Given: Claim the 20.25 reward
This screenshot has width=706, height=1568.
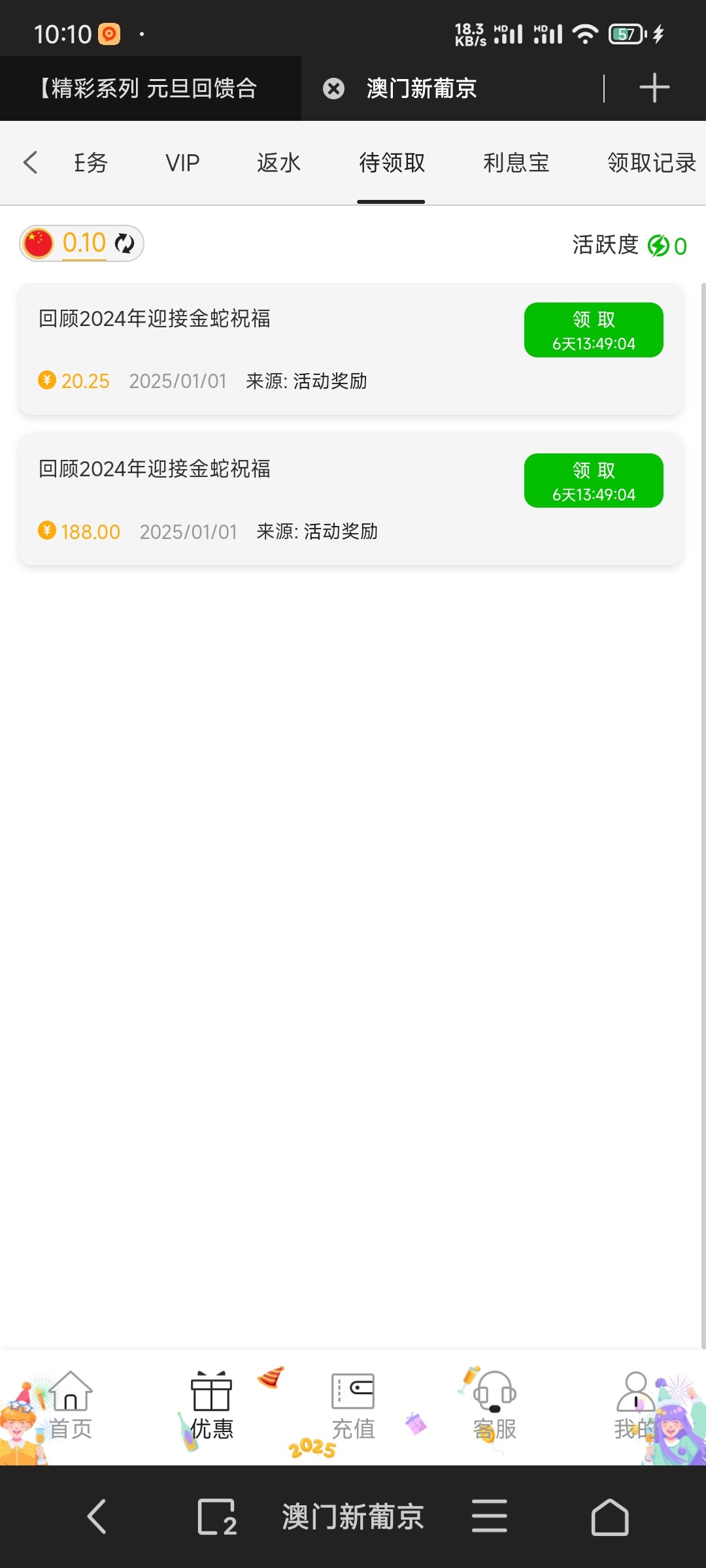Looking at the screenshot, I should pyautogui.click(x=593, y=330).
